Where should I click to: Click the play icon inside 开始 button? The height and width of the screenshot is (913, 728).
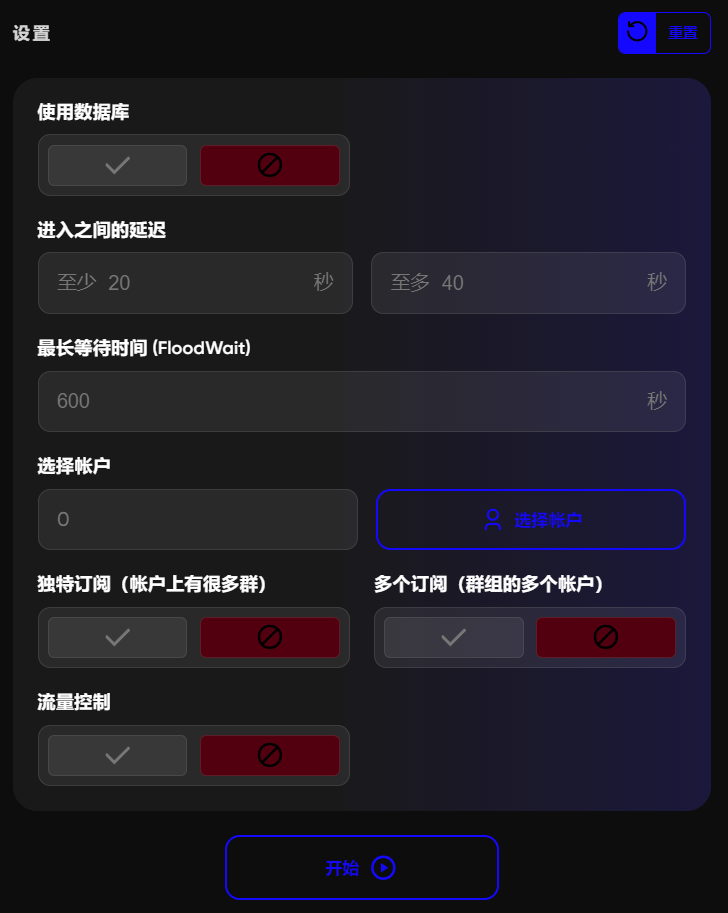[385, 867]
